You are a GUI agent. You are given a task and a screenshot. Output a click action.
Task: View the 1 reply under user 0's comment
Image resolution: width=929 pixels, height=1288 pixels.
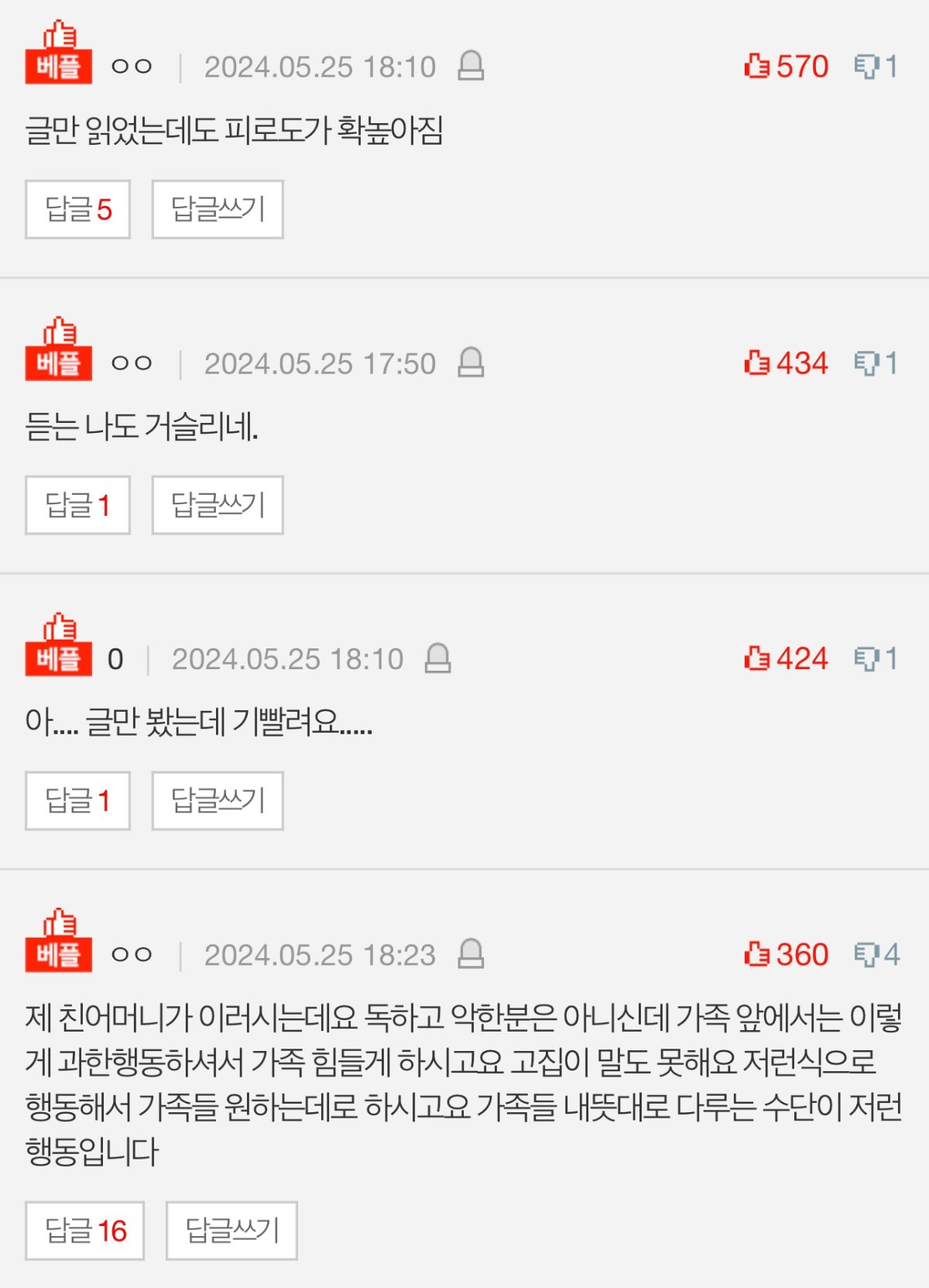click(x=77, y=801)
